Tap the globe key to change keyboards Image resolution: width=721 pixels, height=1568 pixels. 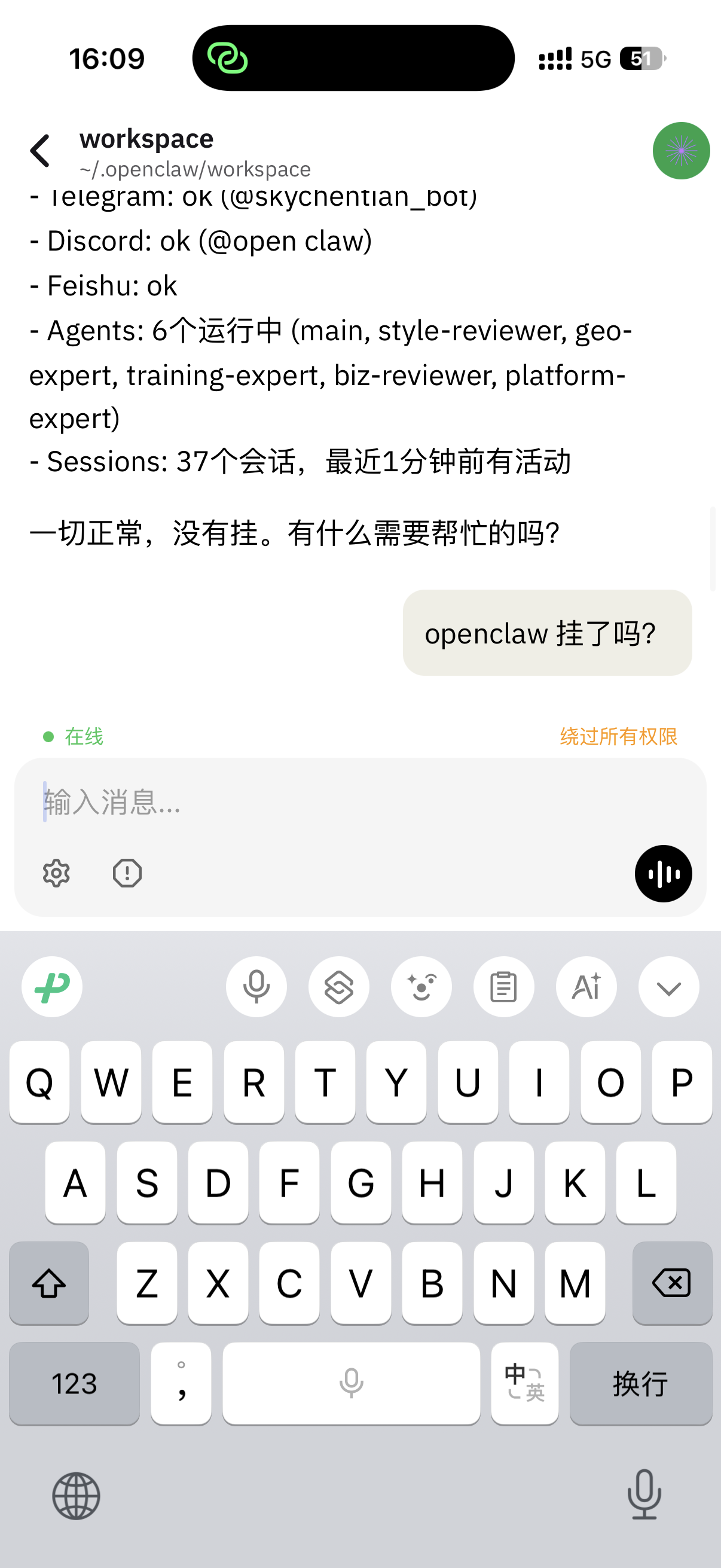76,1496
